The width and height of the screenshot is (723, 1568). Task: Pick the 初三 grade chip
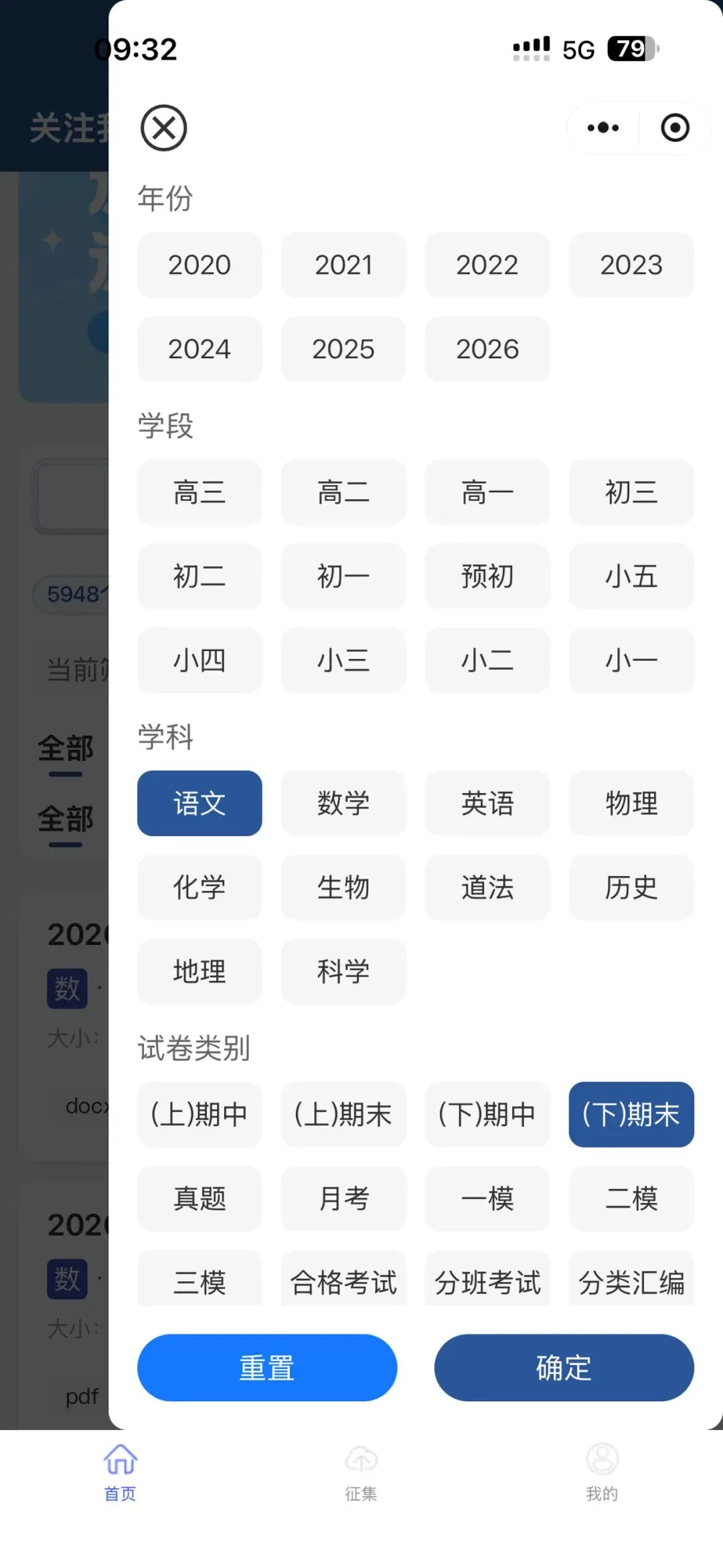tap(631, 492)
